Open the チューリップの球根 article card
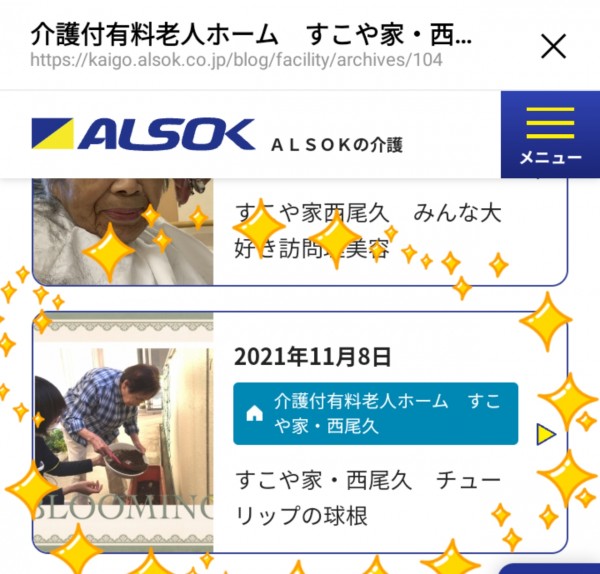Viewport: 600px width, 574px height. coord(368,497)
